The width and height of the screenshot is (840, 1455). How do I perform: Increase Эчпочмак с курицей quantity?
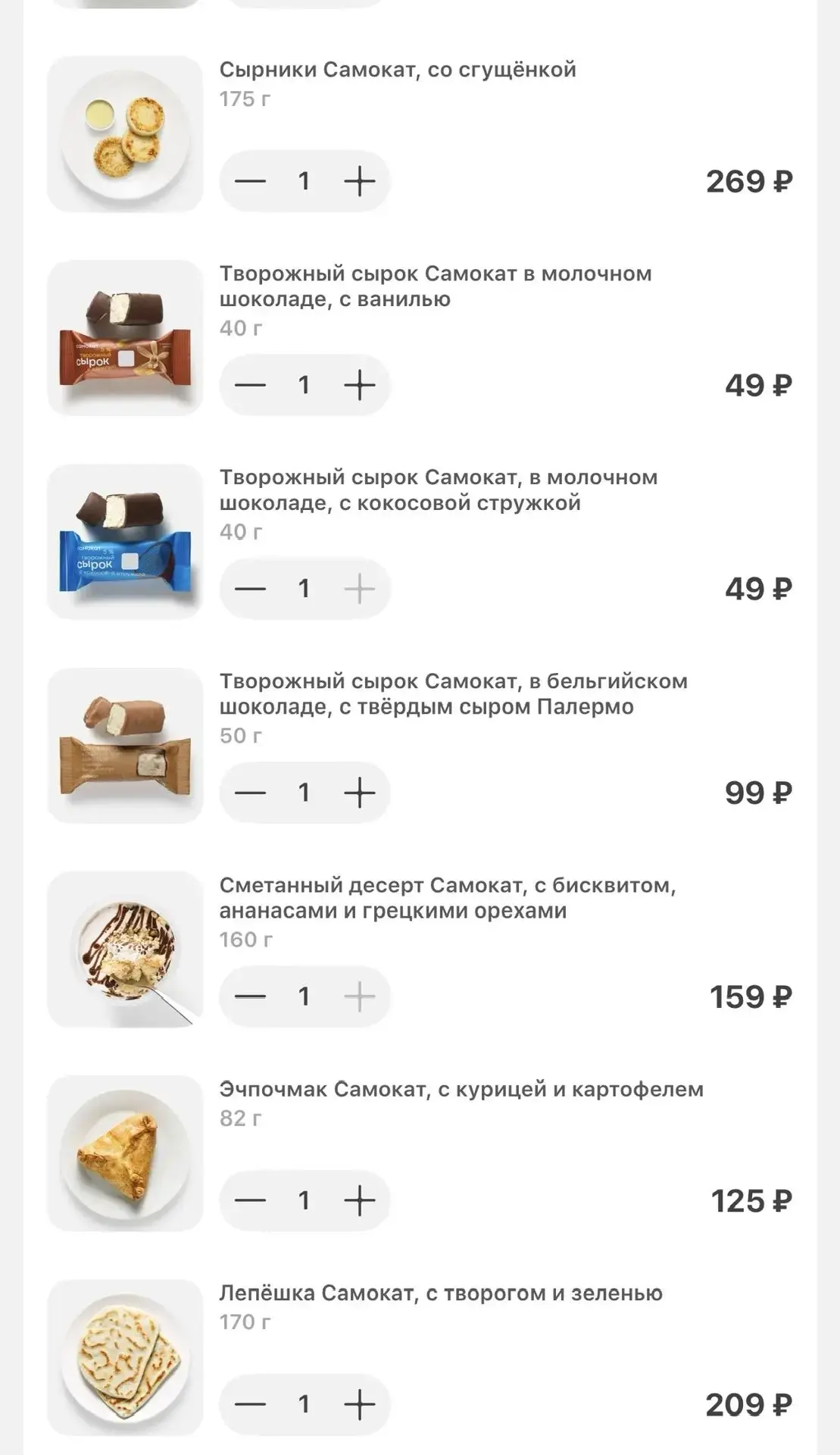tap(360, 1200)
